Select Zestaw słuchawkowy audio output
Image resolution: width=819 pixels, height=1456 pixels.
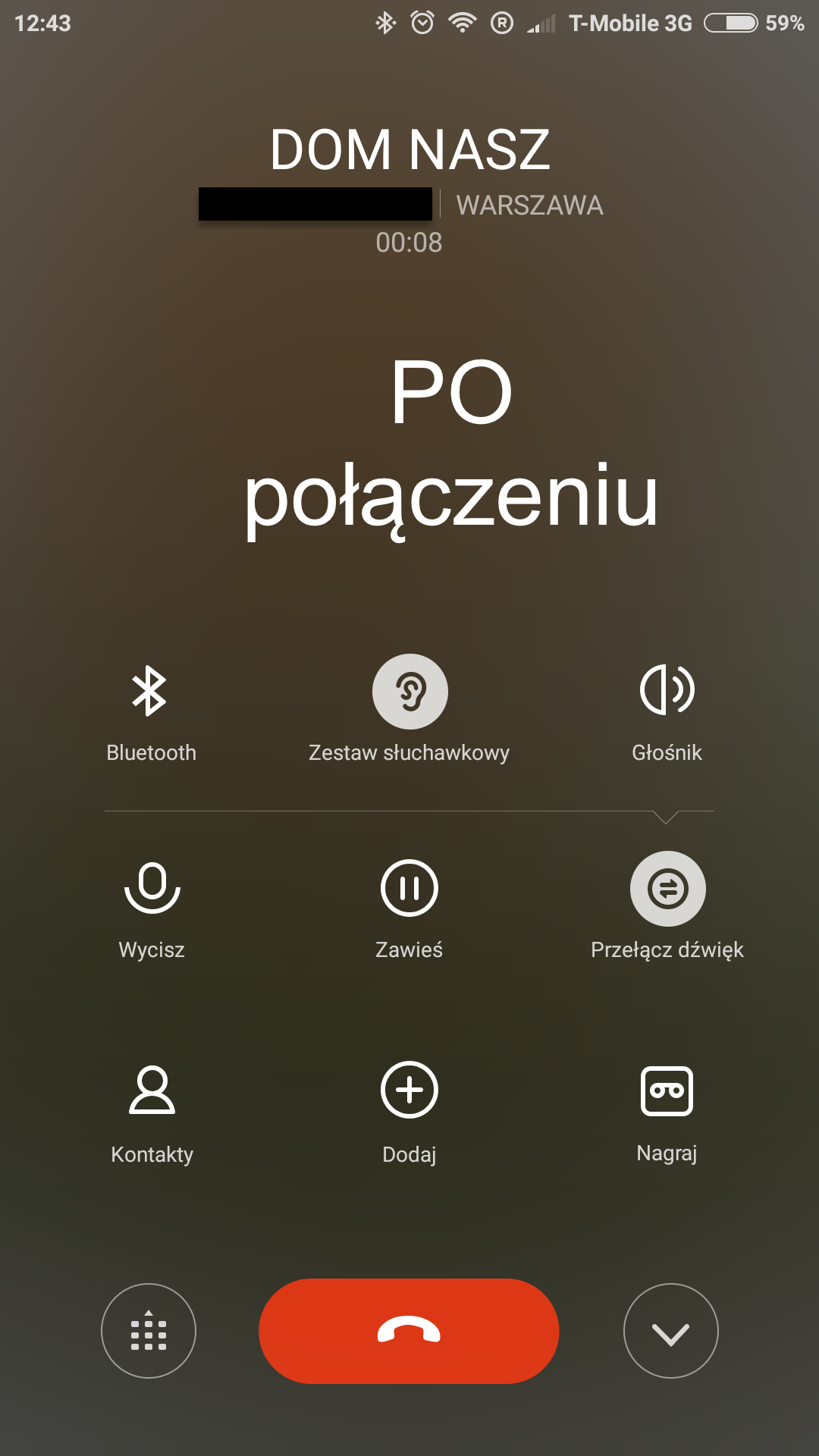coord(409,692)
